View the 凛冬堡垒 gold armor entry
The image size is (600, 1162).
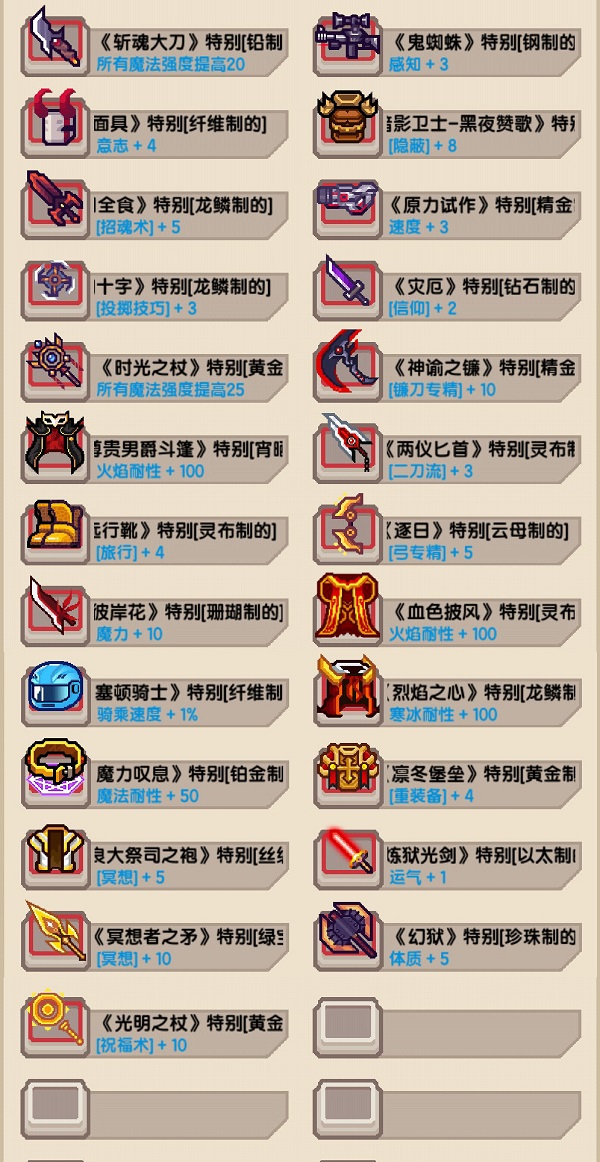tap(447, 784)
